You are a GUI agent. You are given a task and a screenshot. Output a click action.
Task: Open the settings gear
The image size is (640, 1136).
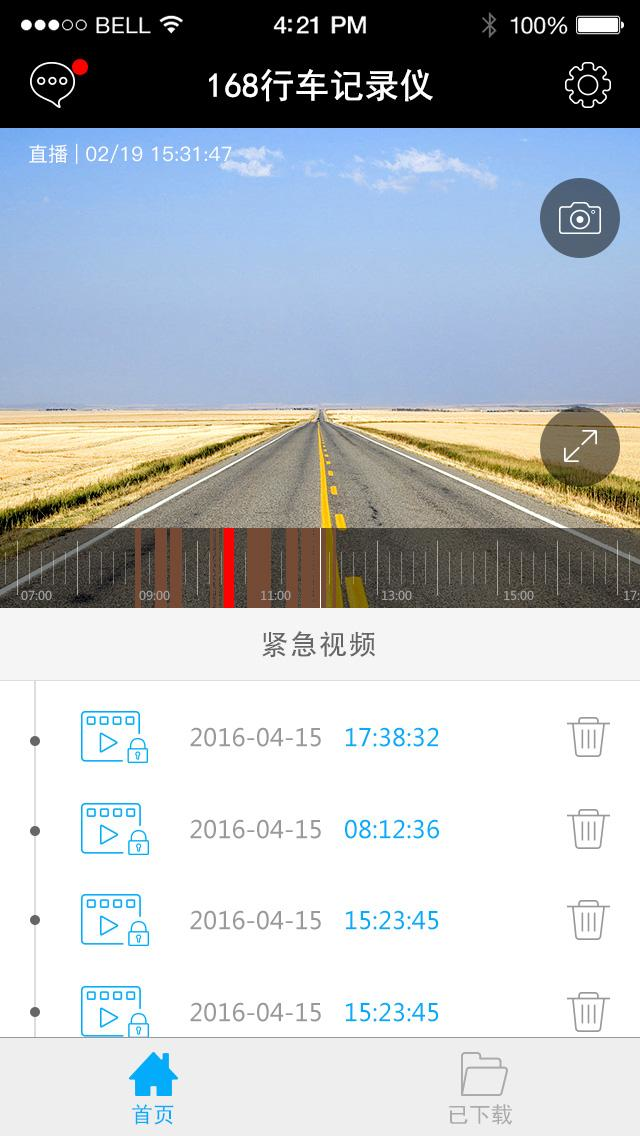(x=587, y=85)
